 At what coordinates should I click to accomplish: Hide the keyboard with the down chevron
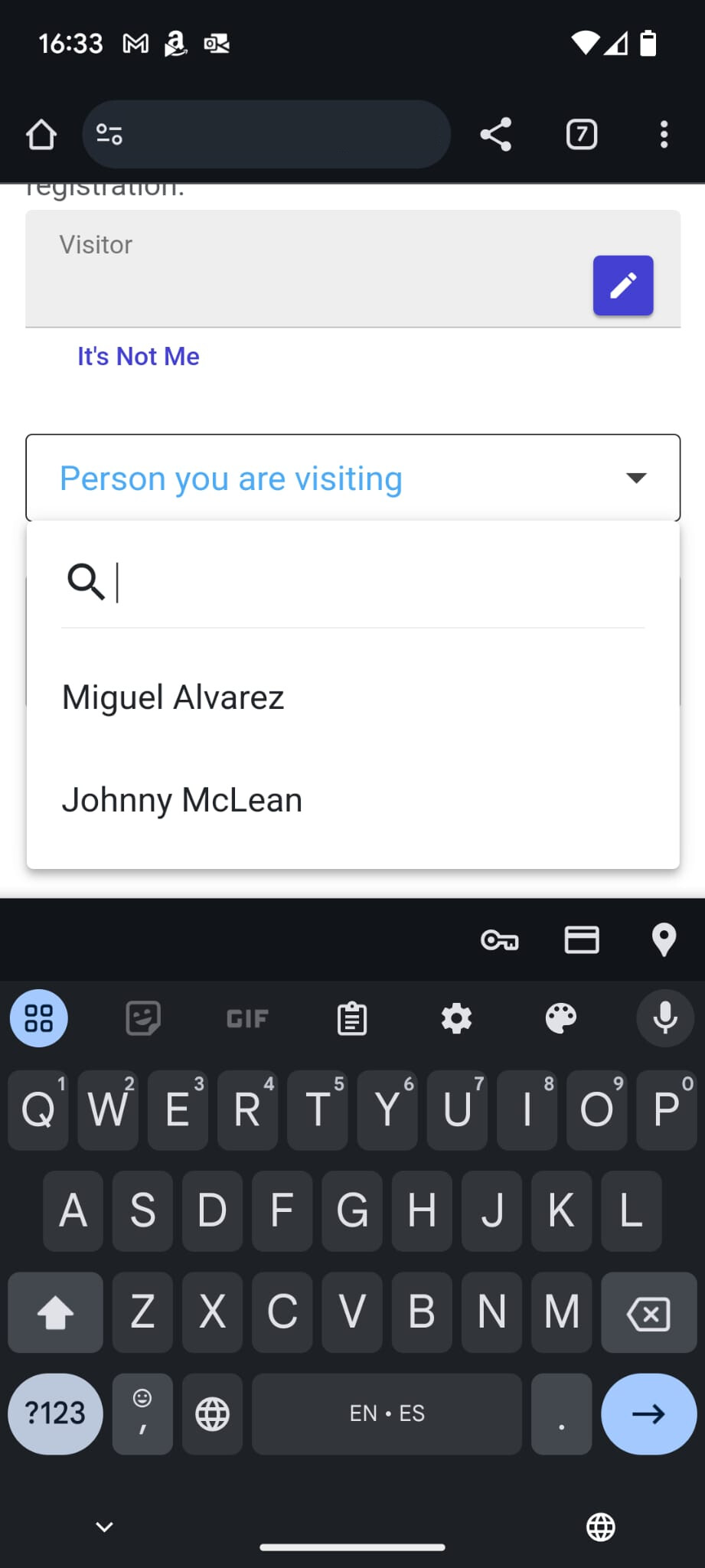(x=105, y=1527)
